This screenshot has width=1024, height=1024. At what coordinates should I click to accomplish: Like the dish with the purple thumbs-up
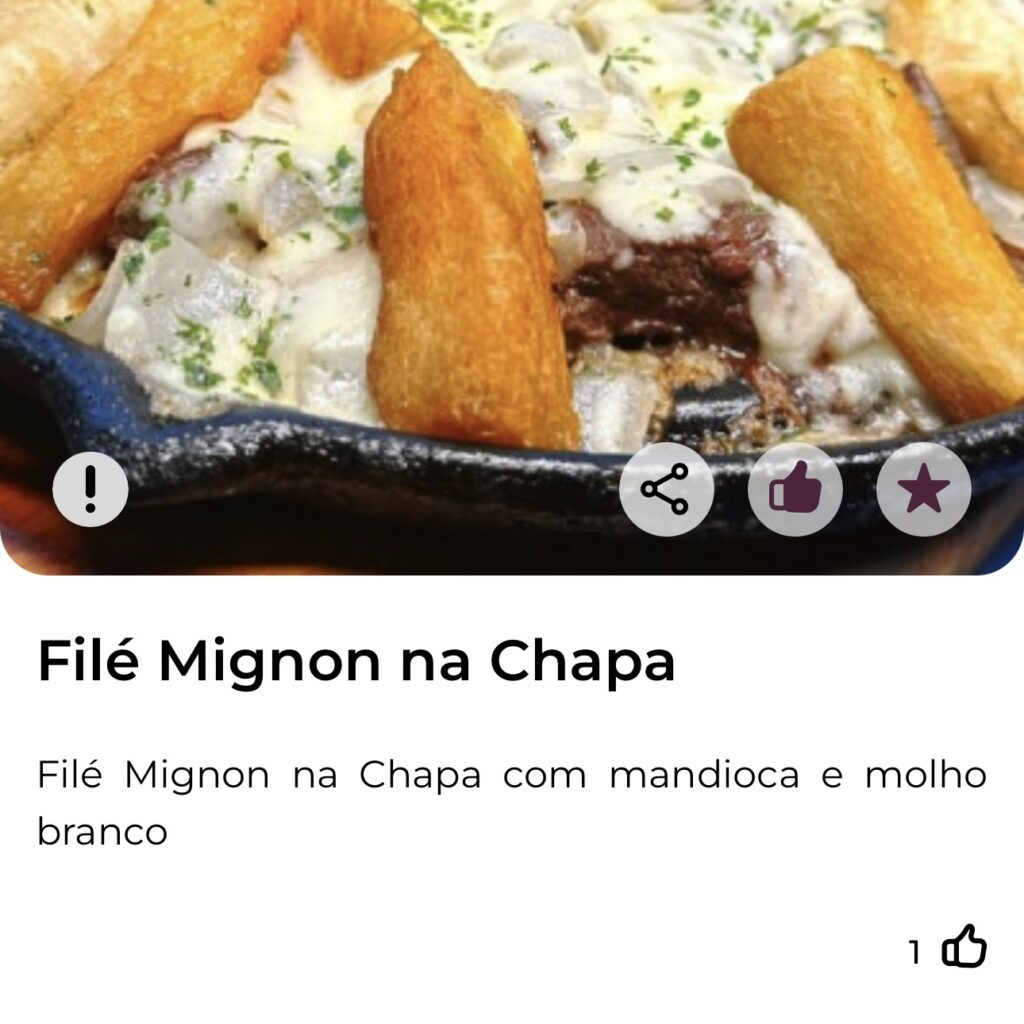[x=795, y=489]
